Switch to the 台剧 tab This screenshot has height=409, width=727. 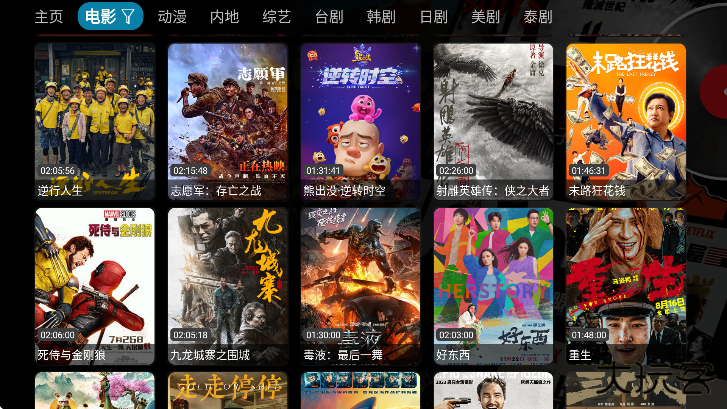(x=329, y=17)
